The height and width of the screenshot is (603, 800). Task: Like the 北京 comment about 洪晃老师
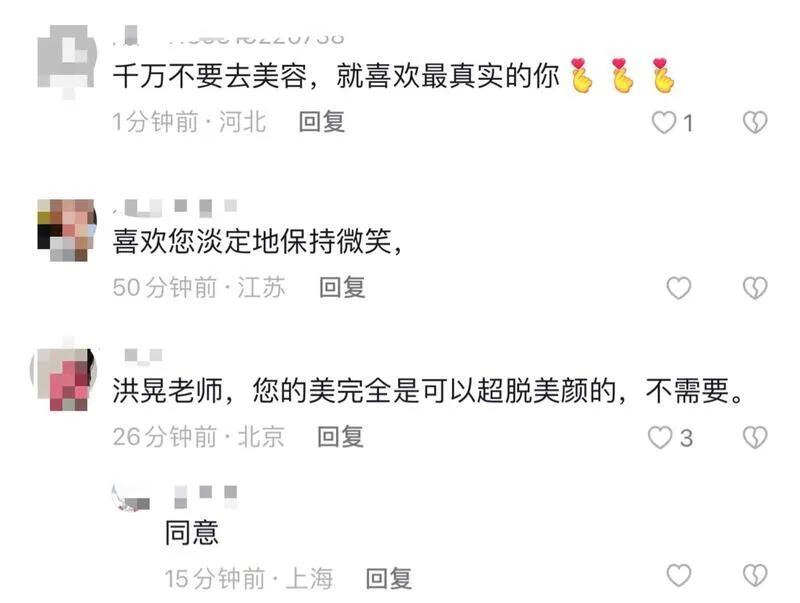[660, 437]
